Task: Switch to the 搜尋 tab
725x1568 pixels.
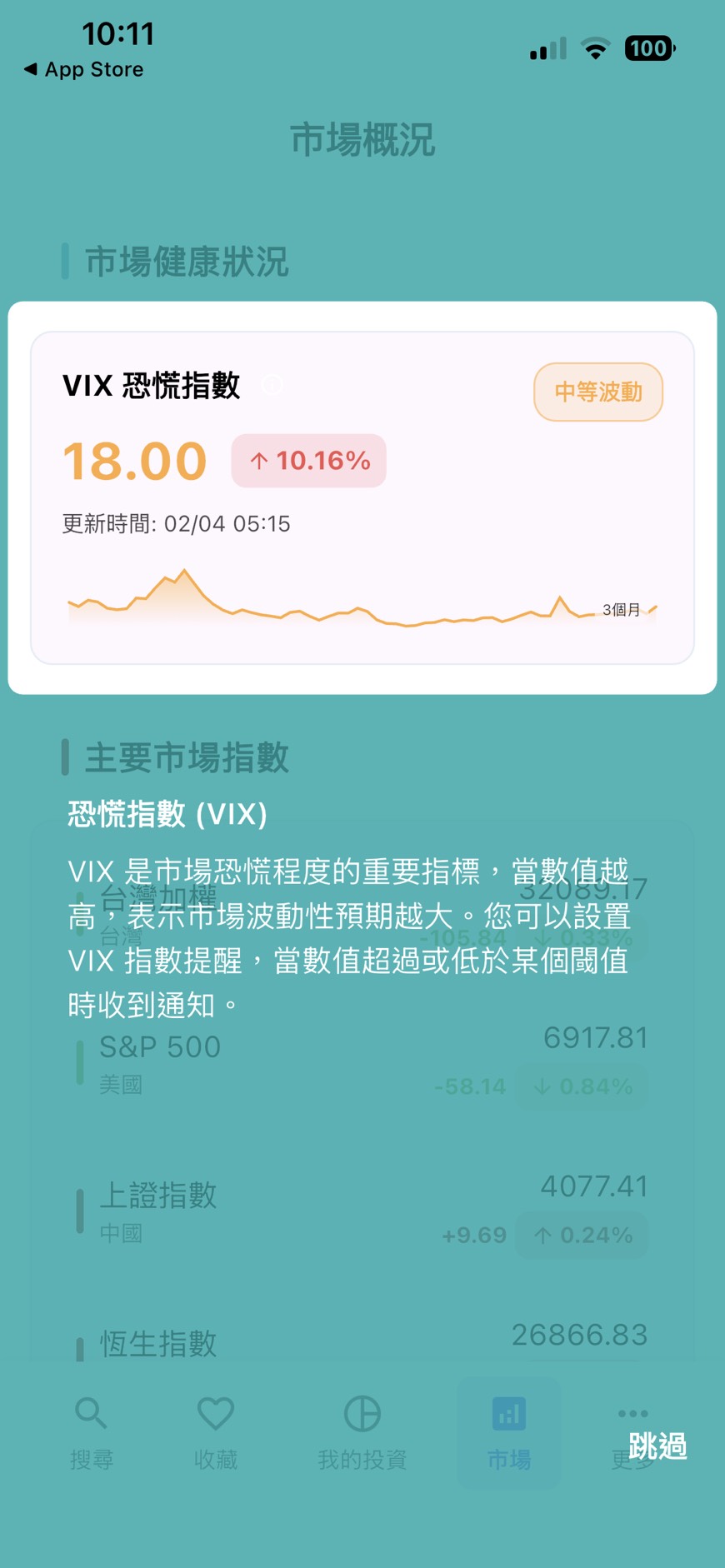Action: [92, 1433]
